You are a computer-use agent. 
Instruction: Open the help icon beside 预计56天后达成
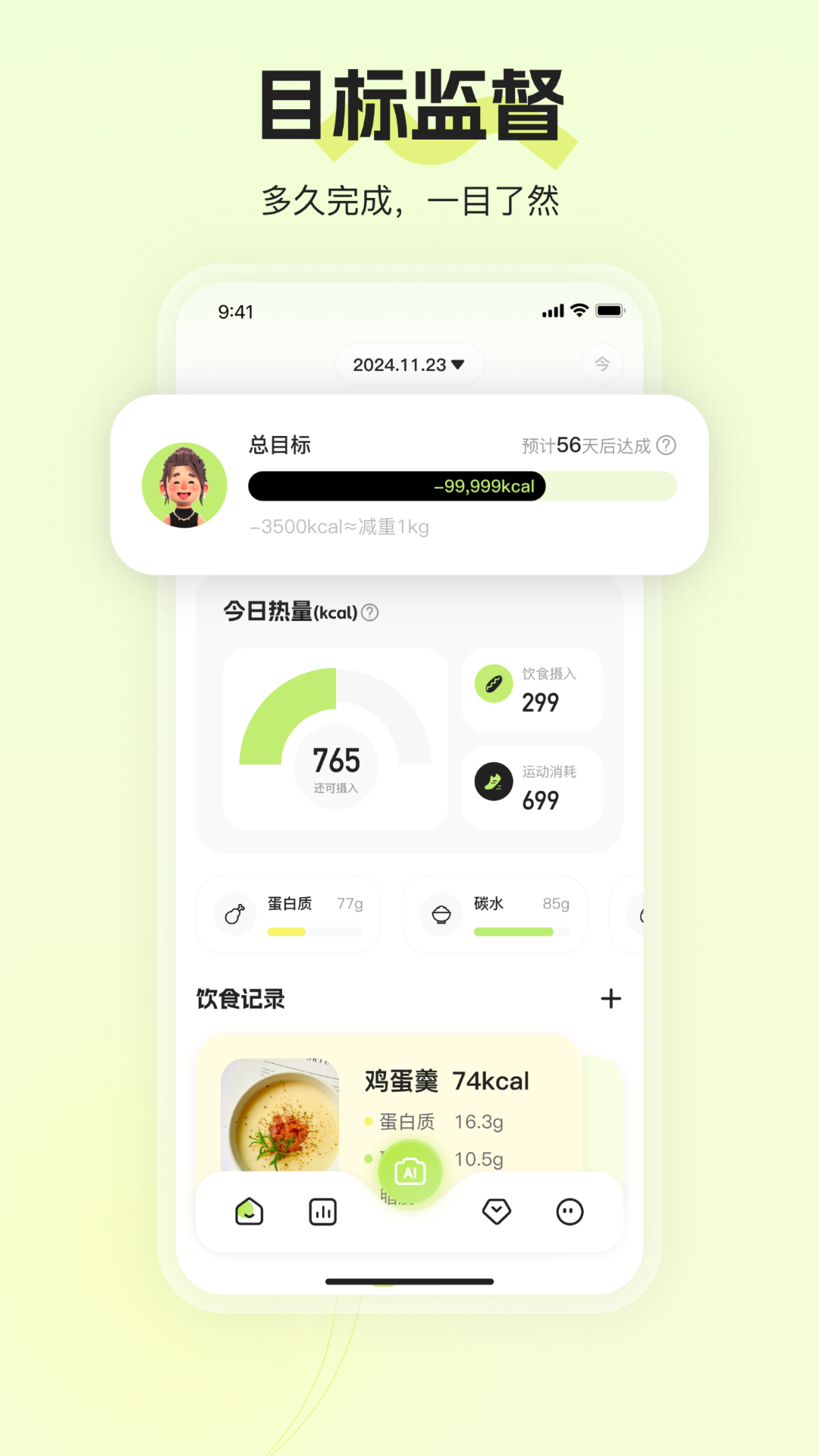coord(666,446)
